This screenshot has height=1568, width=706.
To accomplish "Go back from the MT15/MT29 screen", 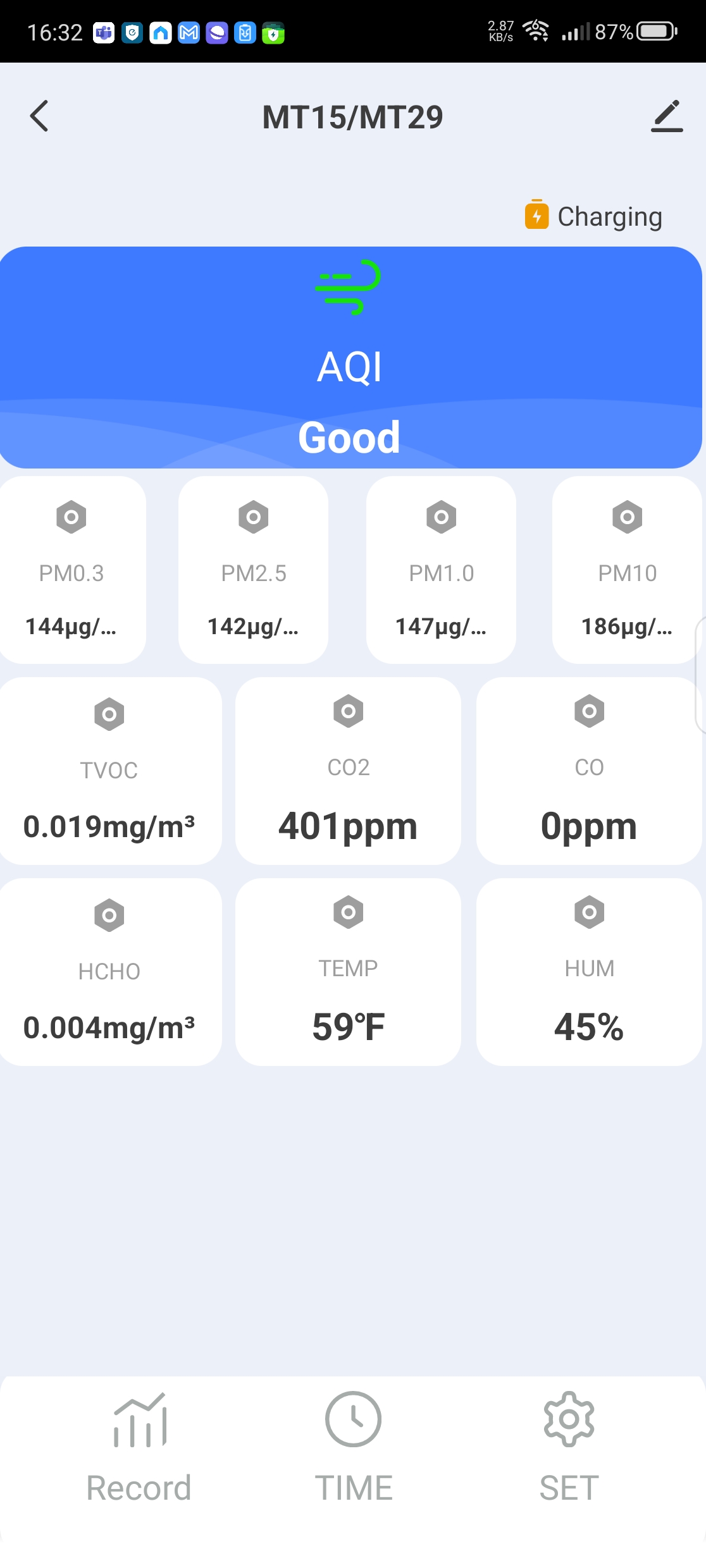I will (39, 116).
